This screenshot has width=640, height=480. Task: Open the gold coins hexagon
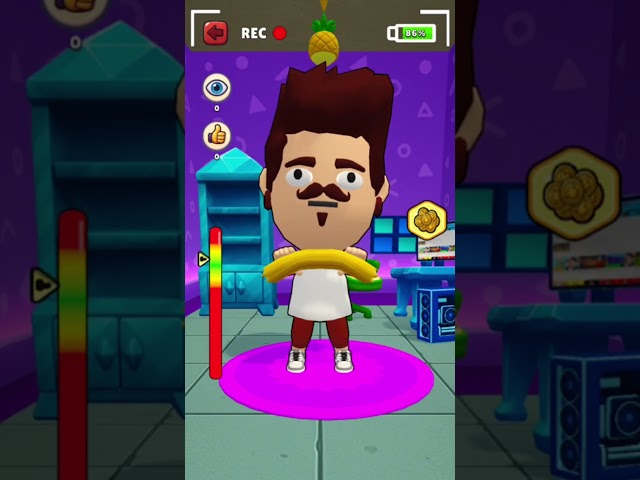coord(427,220)
